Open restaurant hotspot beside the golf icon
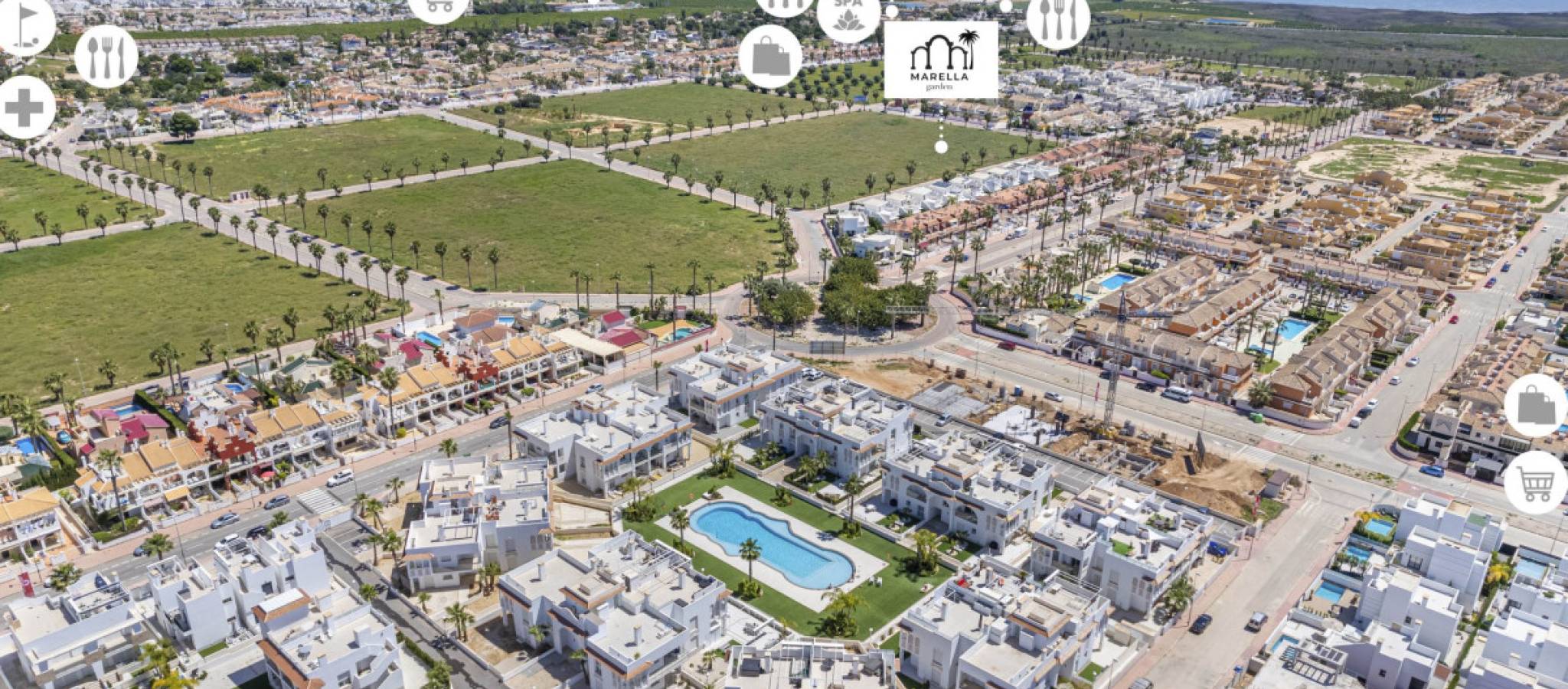1568x689 pixels. 106,57
